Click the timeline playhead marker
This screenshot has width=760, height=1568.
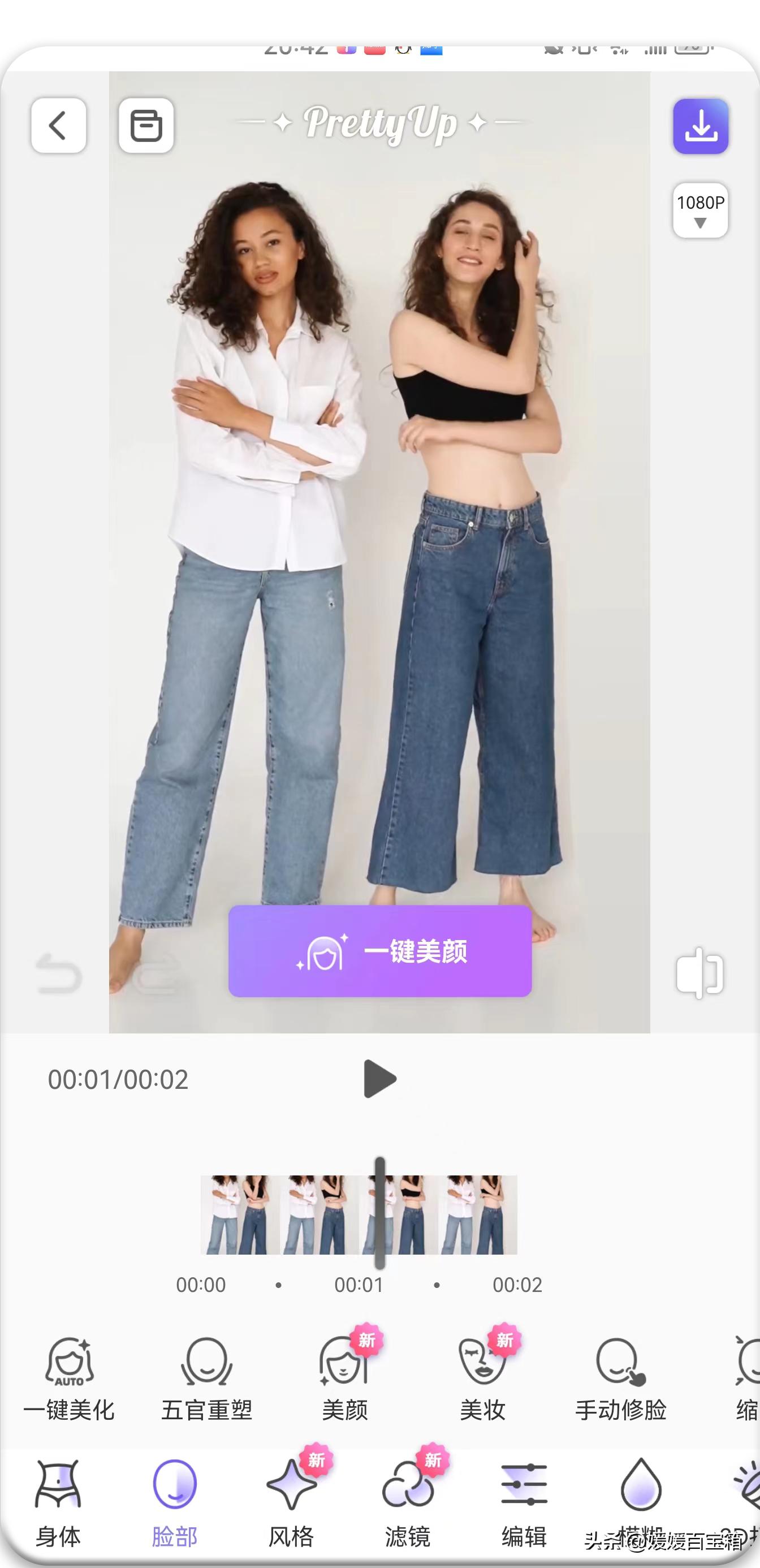point(379,1211)
